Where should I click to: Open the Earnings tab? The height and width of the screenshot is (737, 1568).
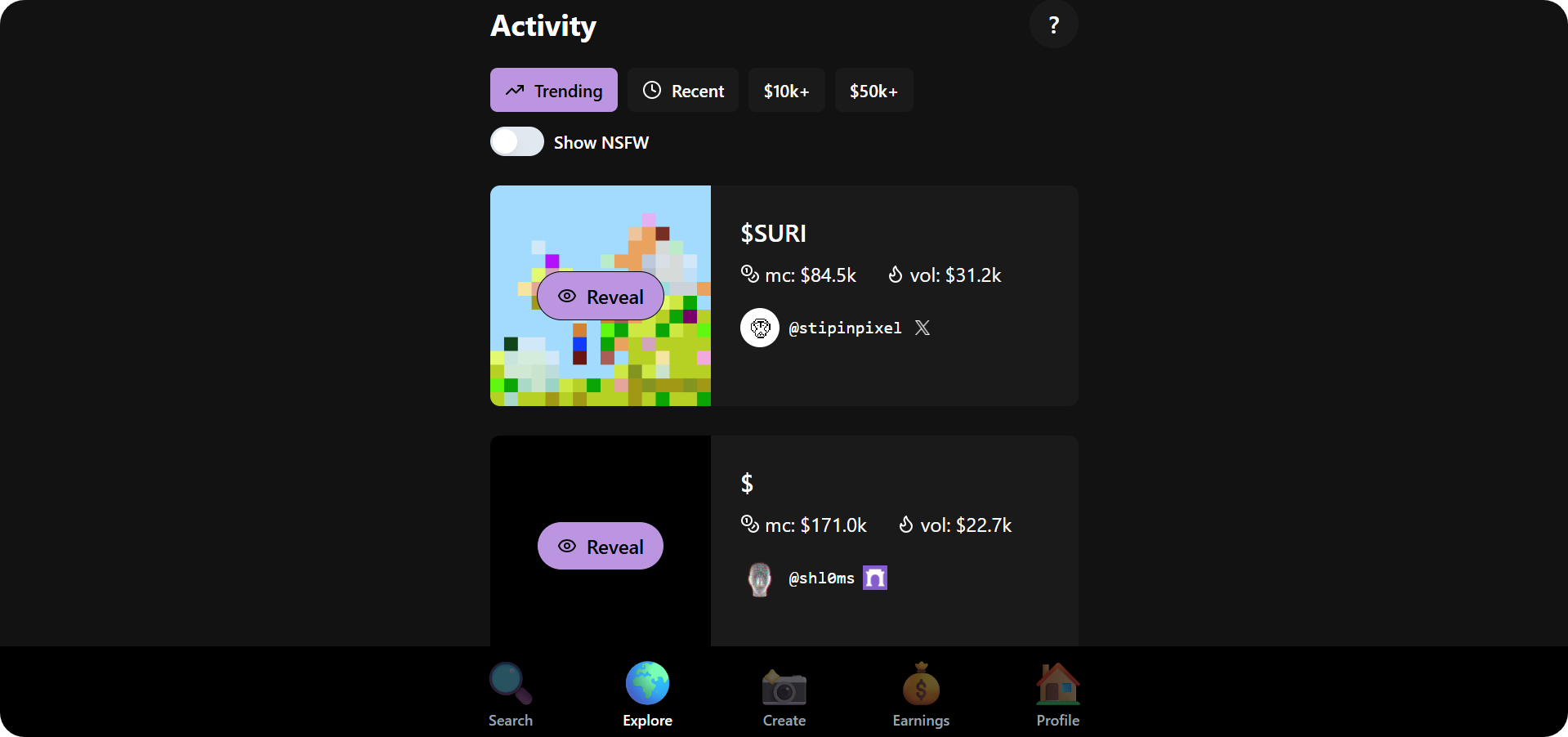921,695
